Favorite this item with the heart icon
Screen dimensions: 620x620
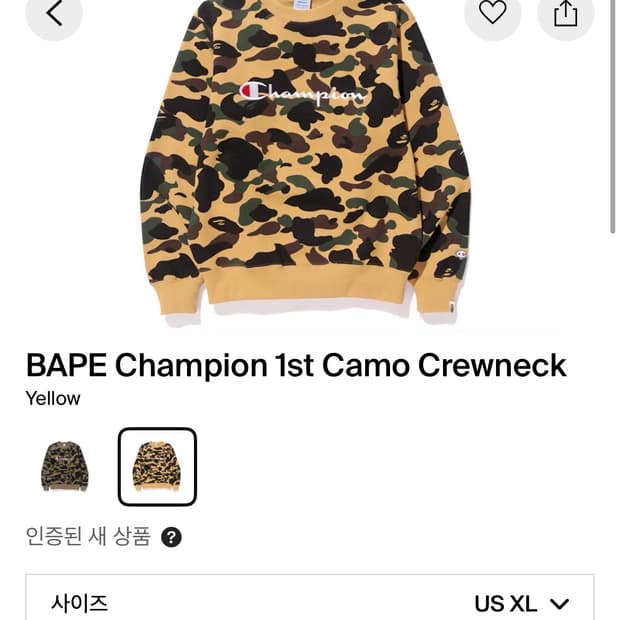tap(492, 13)
